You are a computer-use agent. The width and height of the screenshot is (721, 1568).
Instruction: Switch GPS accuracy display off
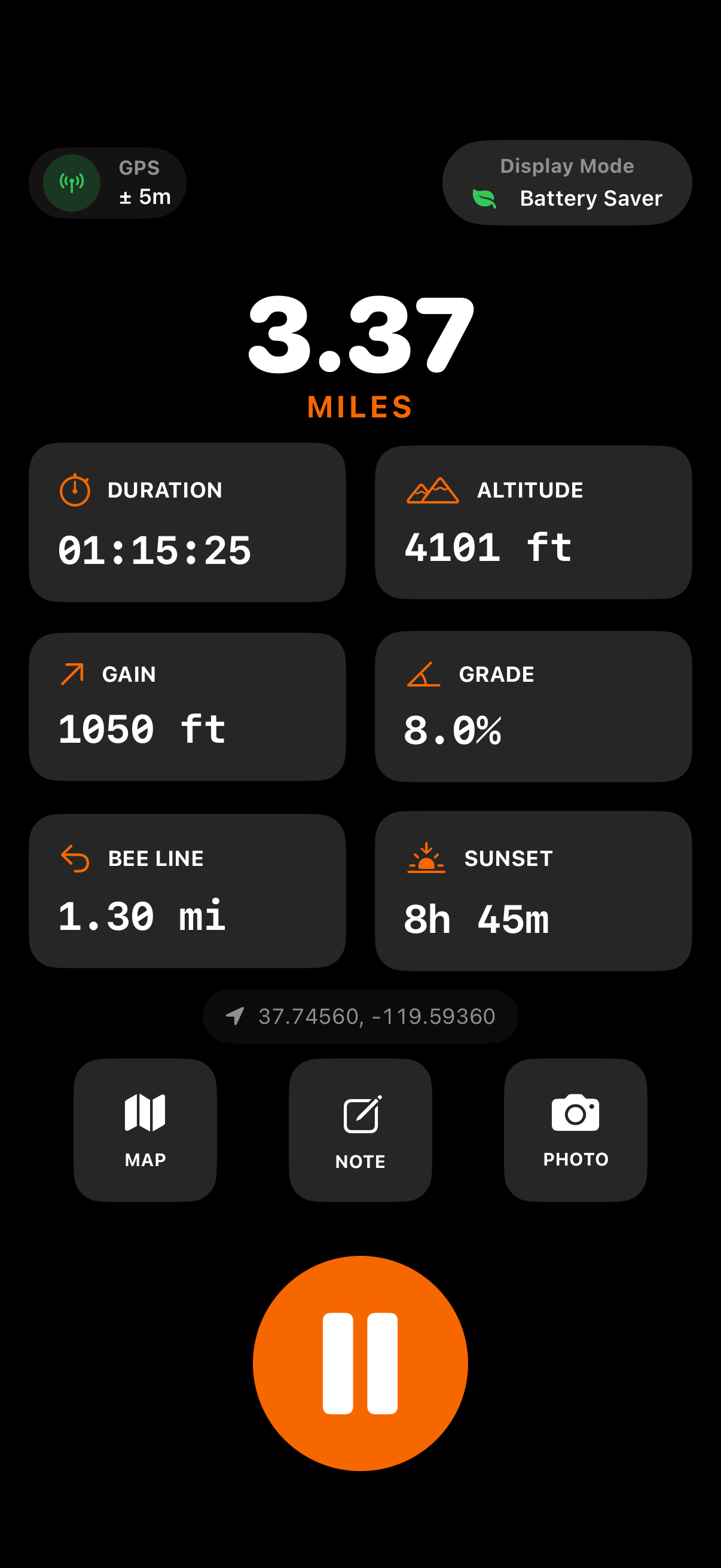point(108,183)
